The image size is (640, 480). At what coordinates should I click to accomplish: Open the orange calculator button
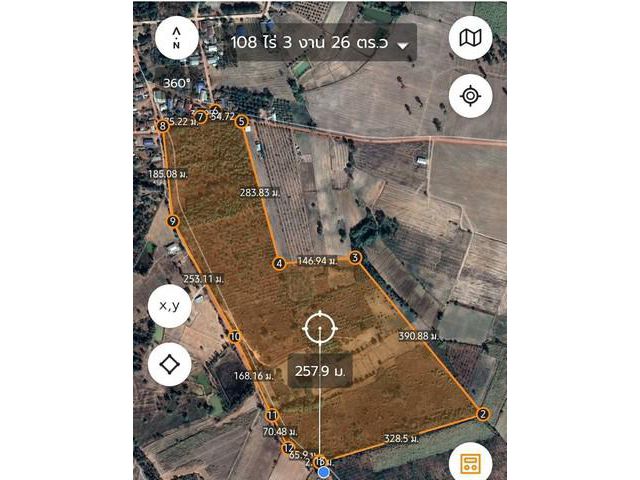[469, 462]
